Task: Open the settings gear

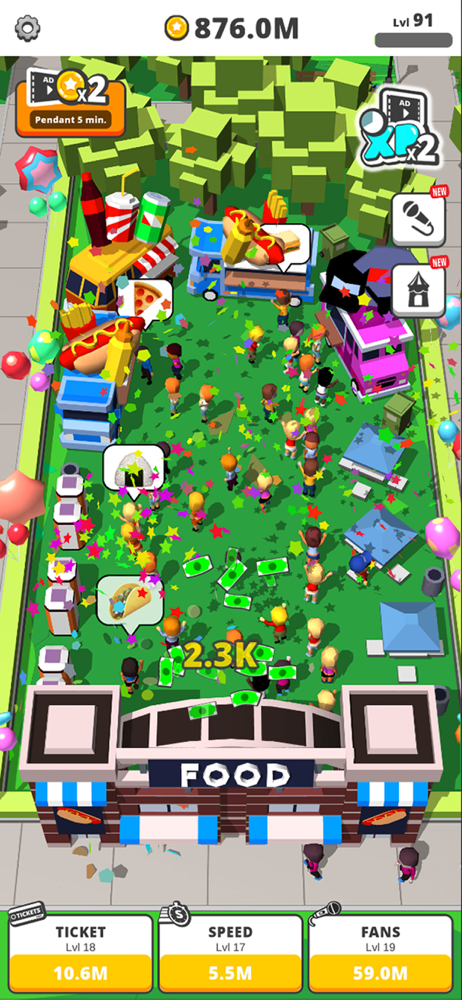Action: (27, 27)
